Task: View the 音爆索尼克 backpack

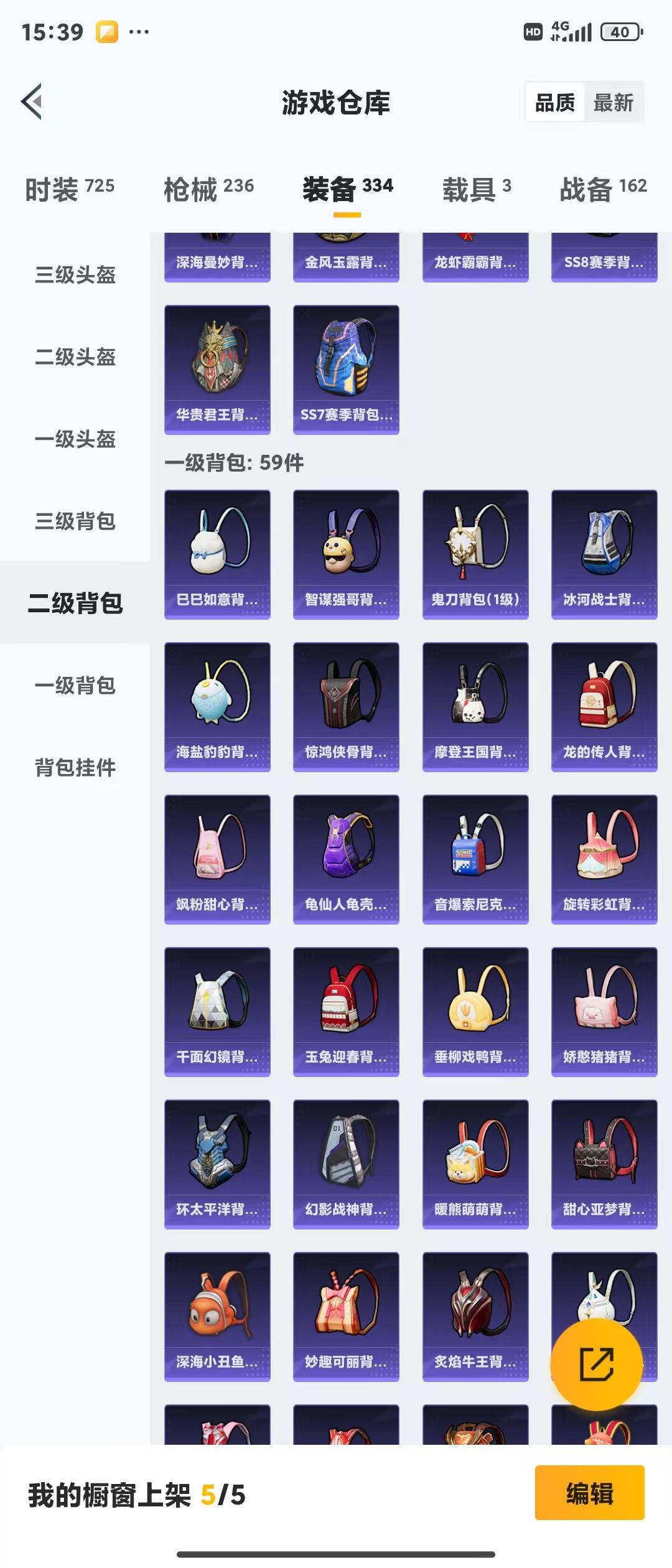Action: pyautogui.click(x=475, y=857)
